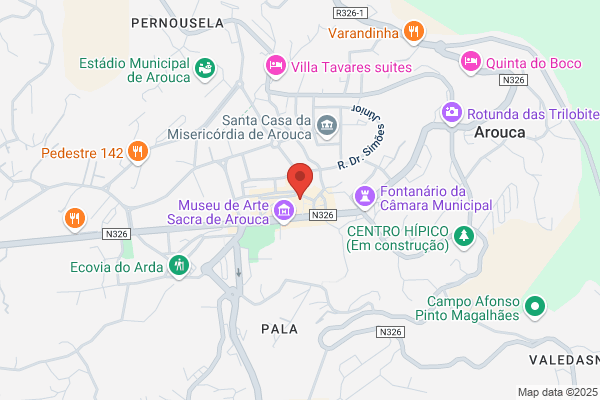Select Campo Afonso Pinto Magalhães marker
Screen dimensions: 600x400
pyautogui.click(x=535, y=307)
